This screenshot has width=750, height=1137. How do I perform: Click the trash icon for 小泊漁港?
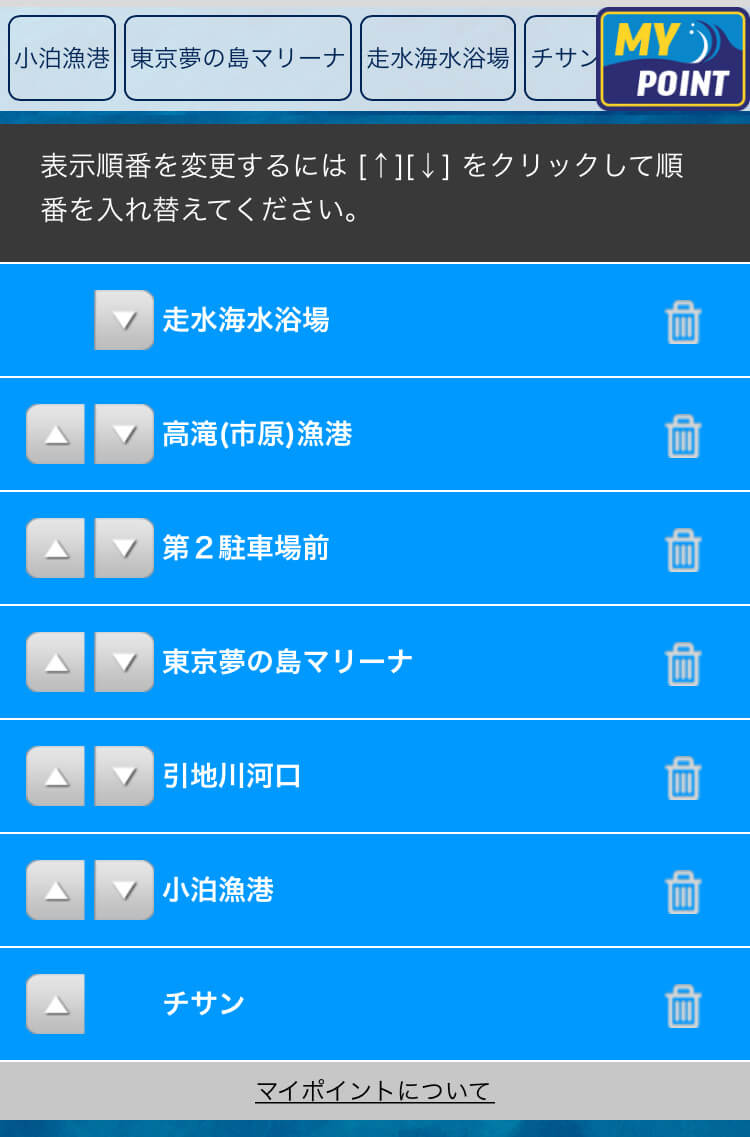click(683, 890)
